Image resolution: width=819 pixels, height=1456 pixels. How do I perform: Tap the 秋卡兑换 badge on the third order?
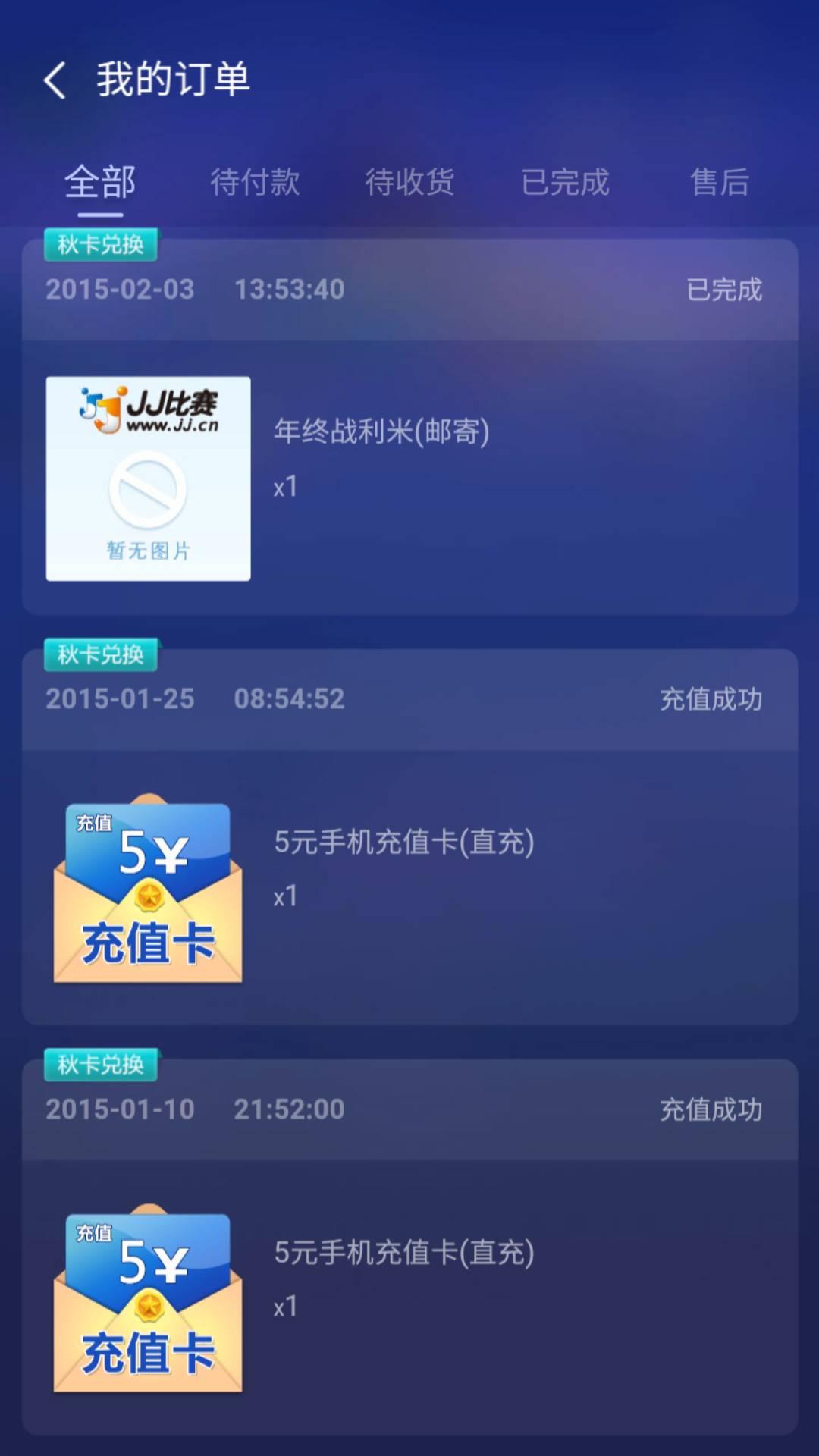click(x=101, y=1065)
